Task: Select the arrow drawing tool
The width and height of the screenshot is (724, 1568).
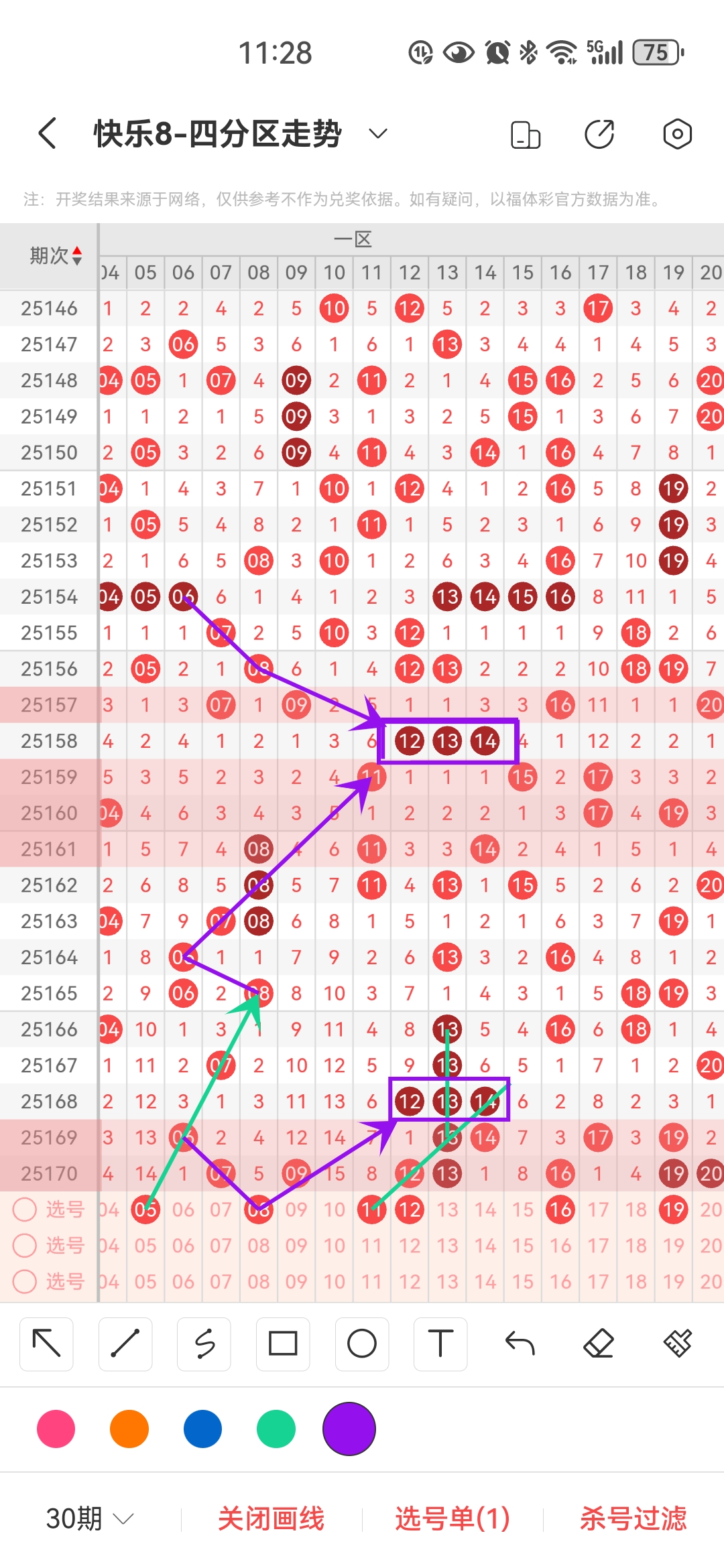Action: tap(46, 1344)
